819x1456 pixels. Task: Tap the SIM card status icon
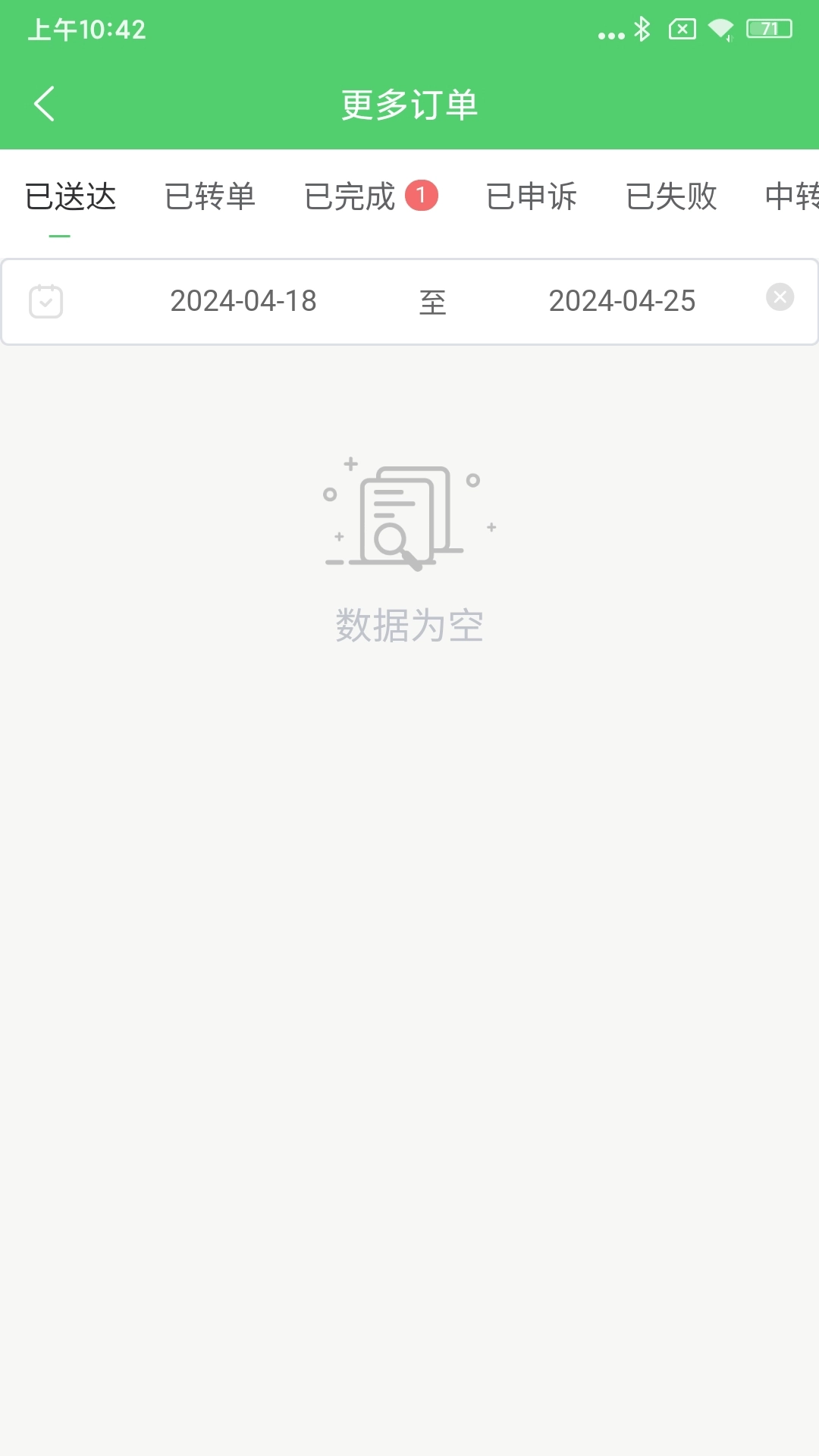pos(681,29)
